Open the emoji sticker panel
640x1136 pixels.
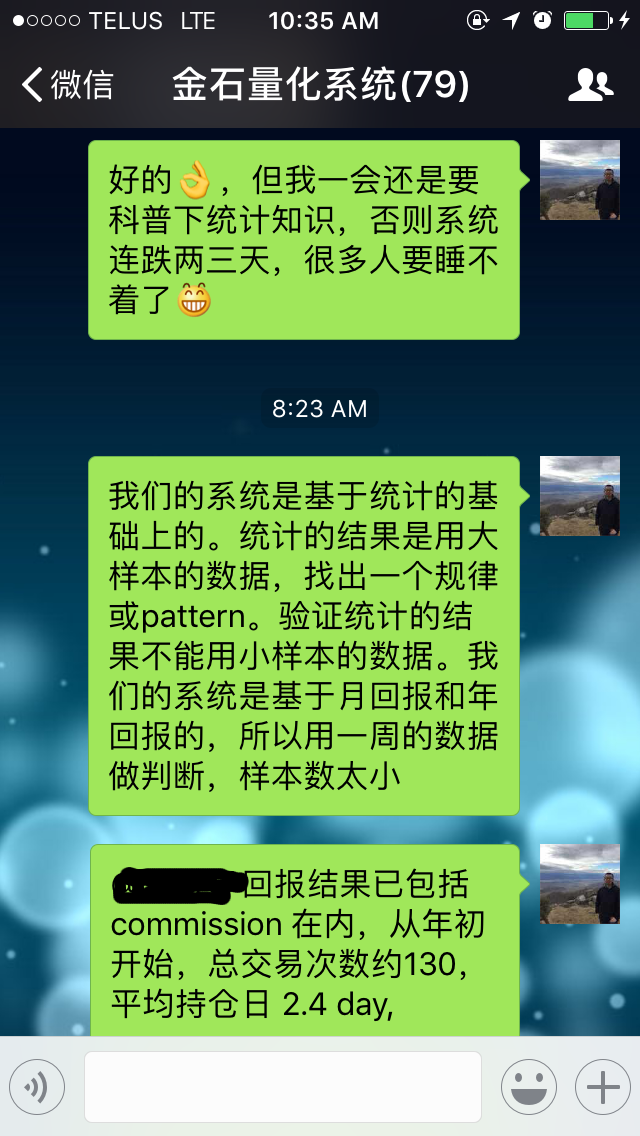point(529,1087)
